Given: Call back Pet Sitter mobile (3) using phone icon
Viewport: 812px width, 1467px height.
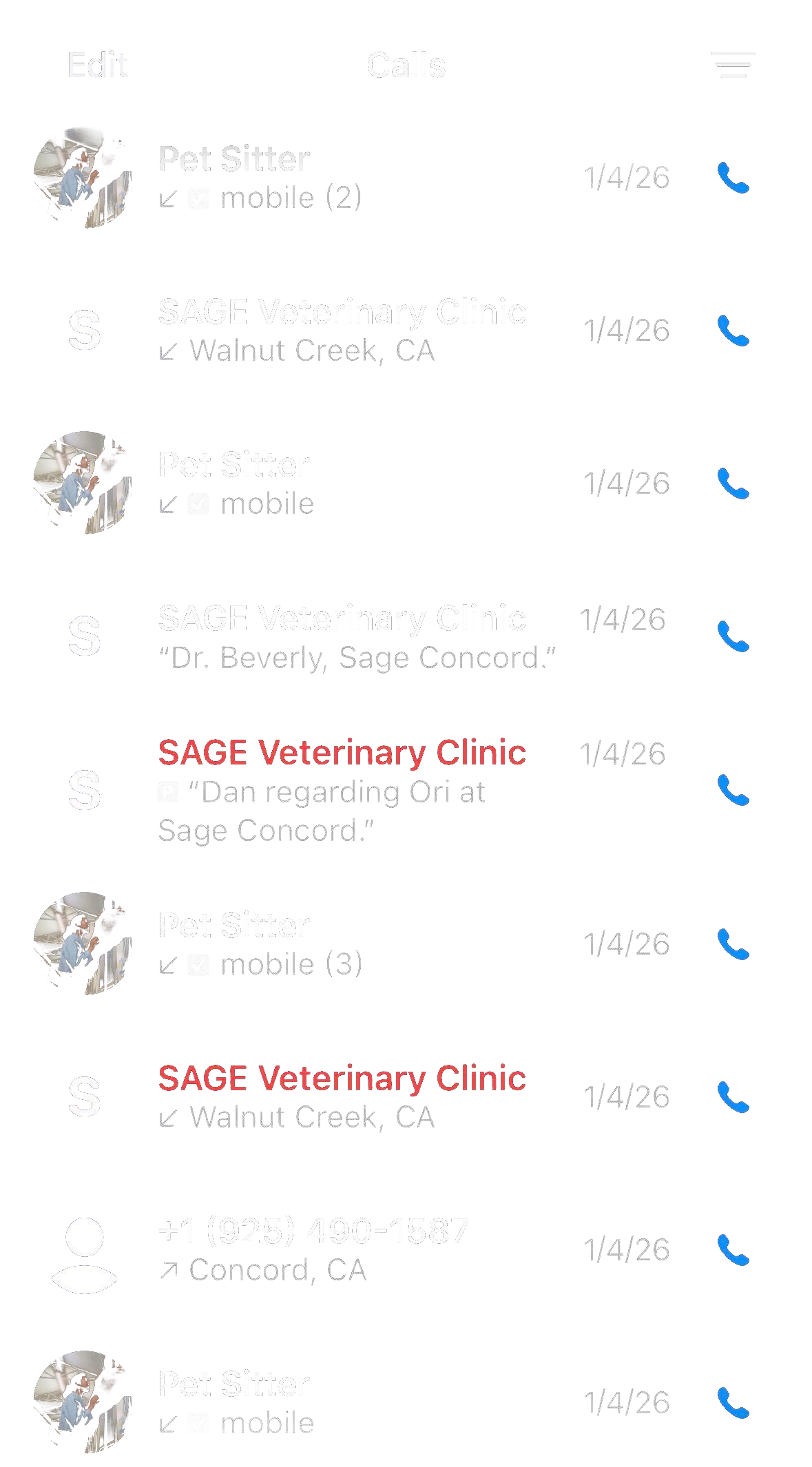Looking at the screenshot, I should click(733, 944).
